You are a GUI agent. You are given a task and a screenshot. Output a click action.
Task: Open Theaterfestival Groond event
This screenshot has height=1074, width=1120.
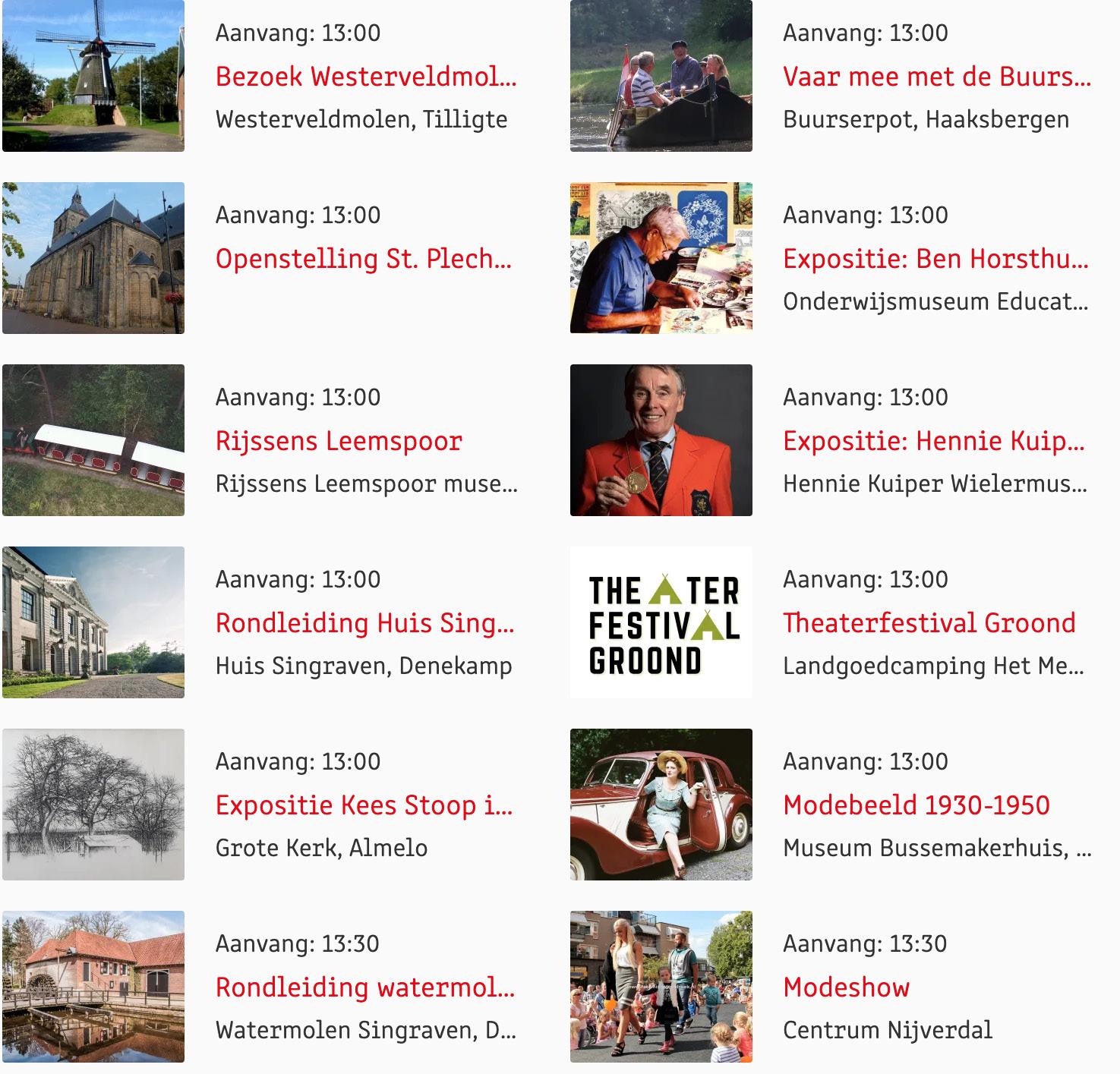[x=929, y=623]
